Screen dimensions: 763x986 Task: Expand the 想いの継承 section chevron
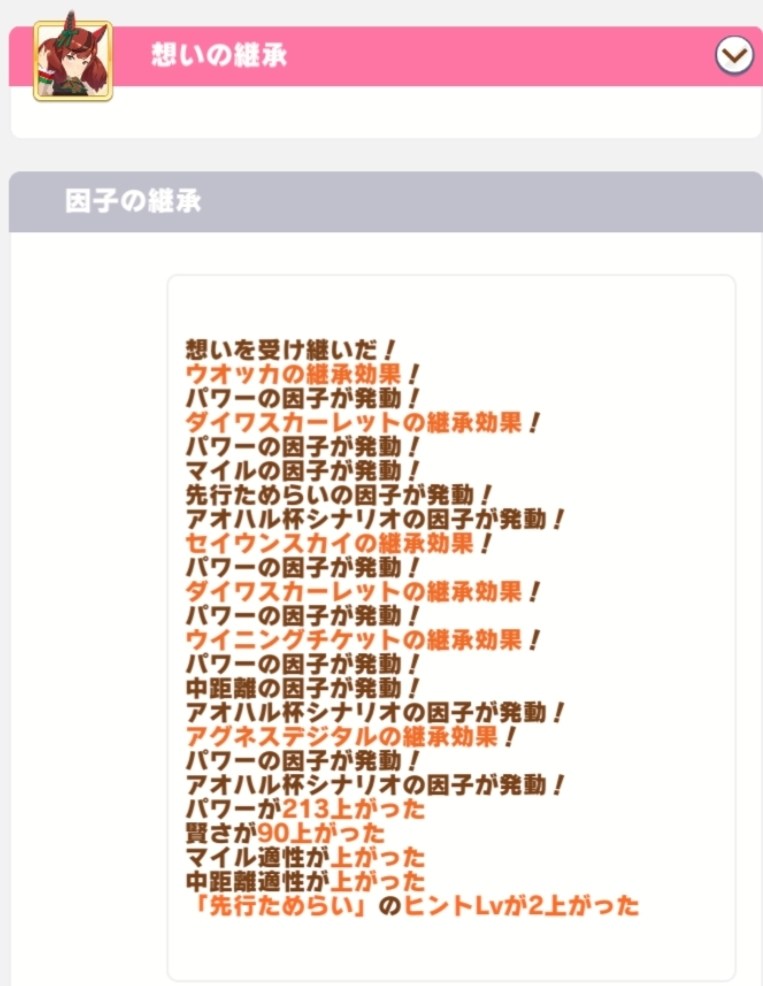click(734, 56)
